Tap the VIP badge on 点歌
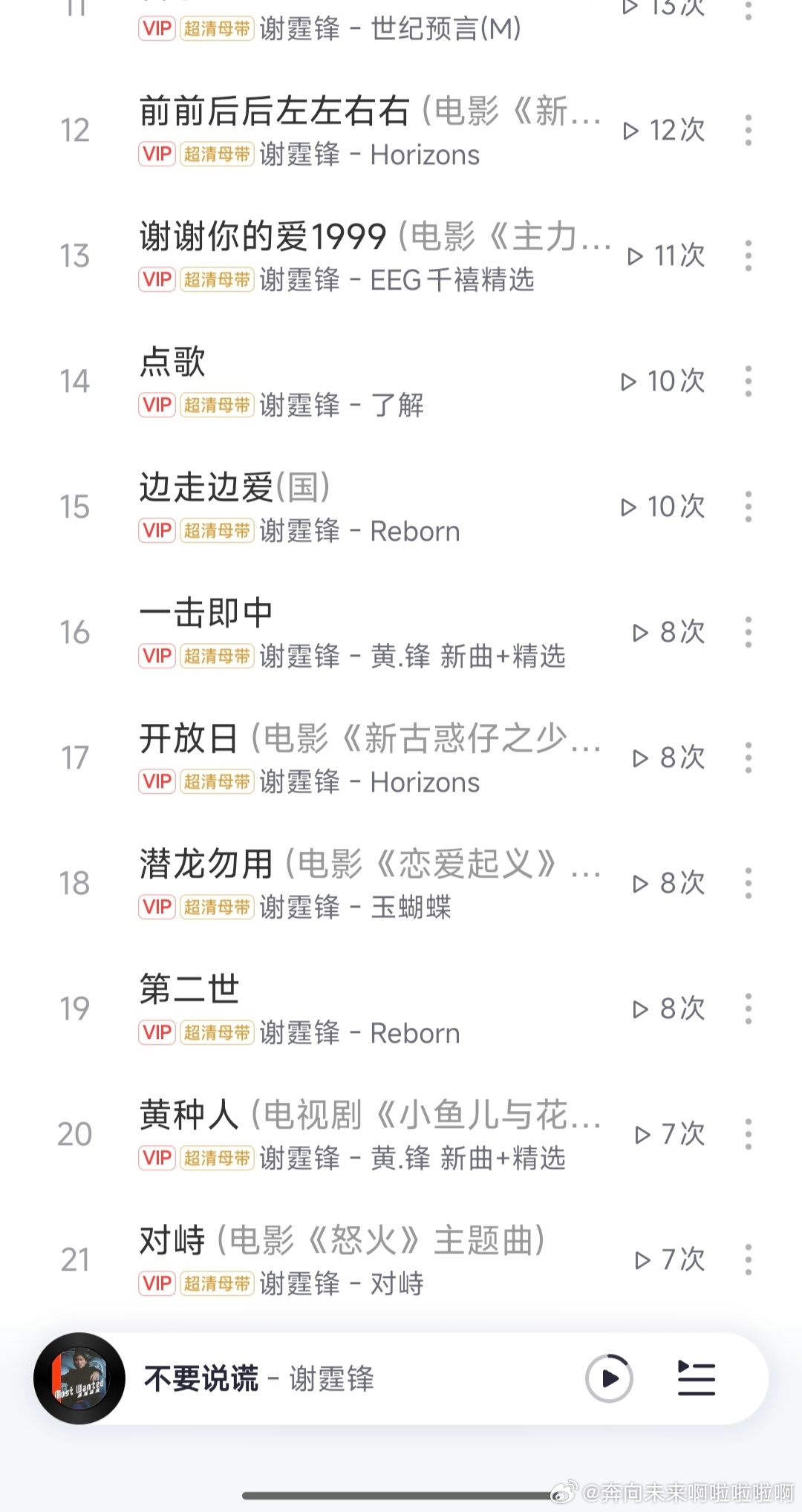The height and width of the screenshot is (1512, 802). tap(156, 405)
